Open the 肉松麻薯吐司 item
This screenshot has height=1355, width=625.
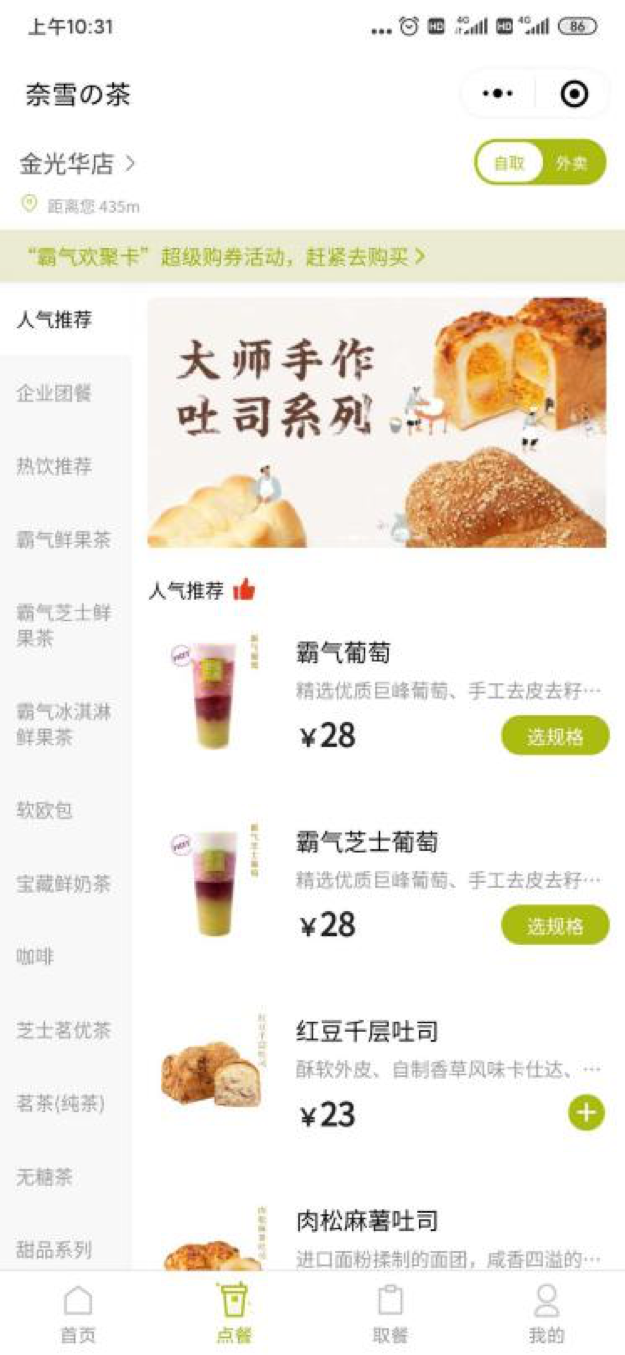(x=367, y=1221)
